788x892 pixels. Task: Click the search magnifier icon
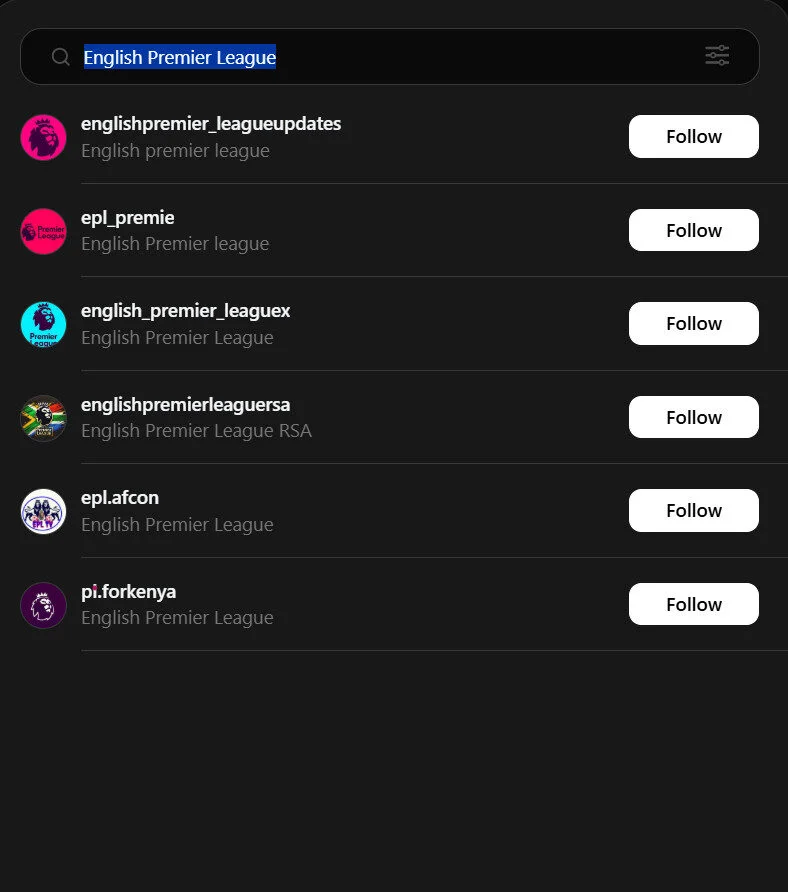point(60,56)
